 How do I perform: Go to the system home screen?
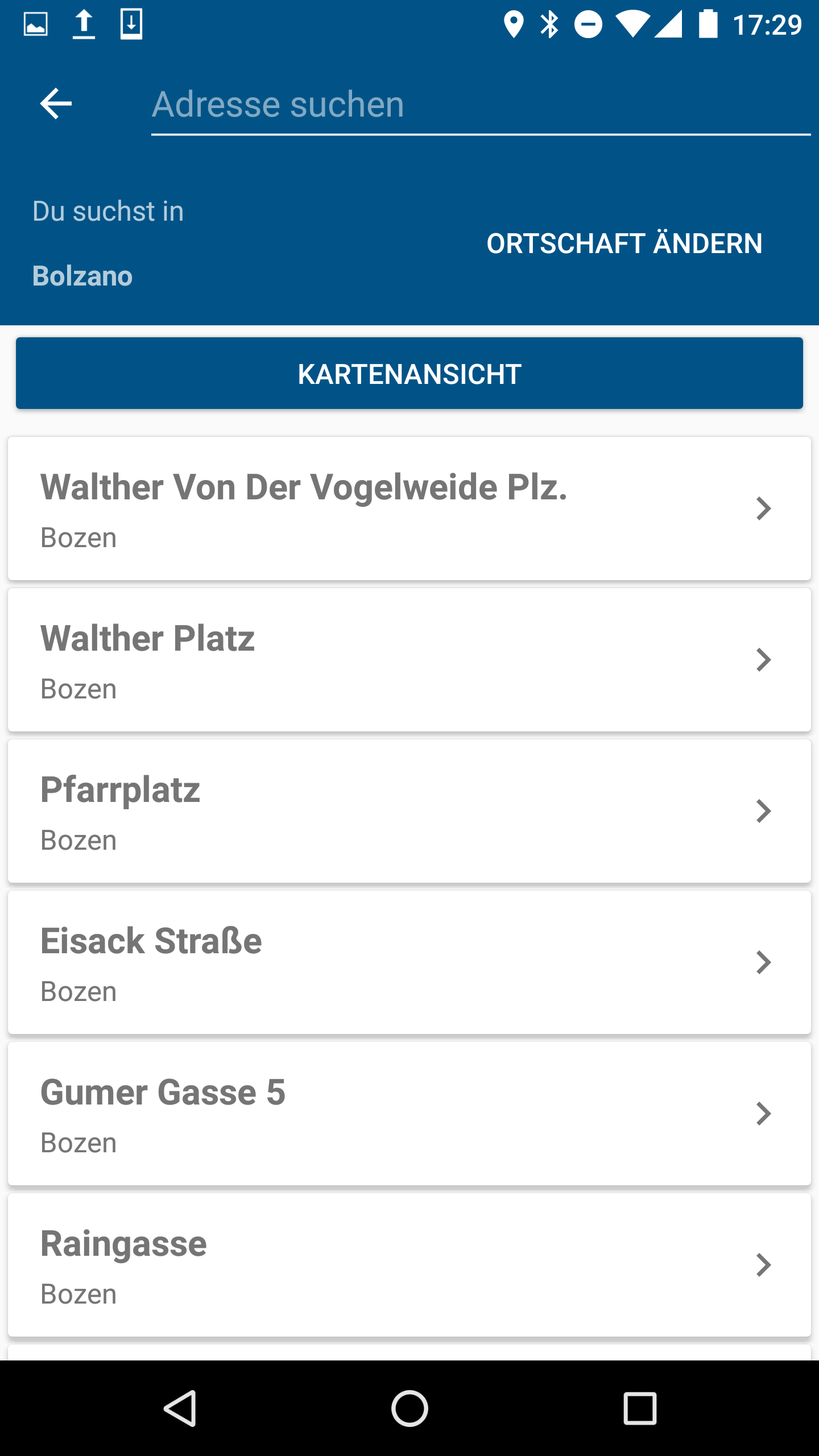pyautogui.click(x=409, y=1409)
